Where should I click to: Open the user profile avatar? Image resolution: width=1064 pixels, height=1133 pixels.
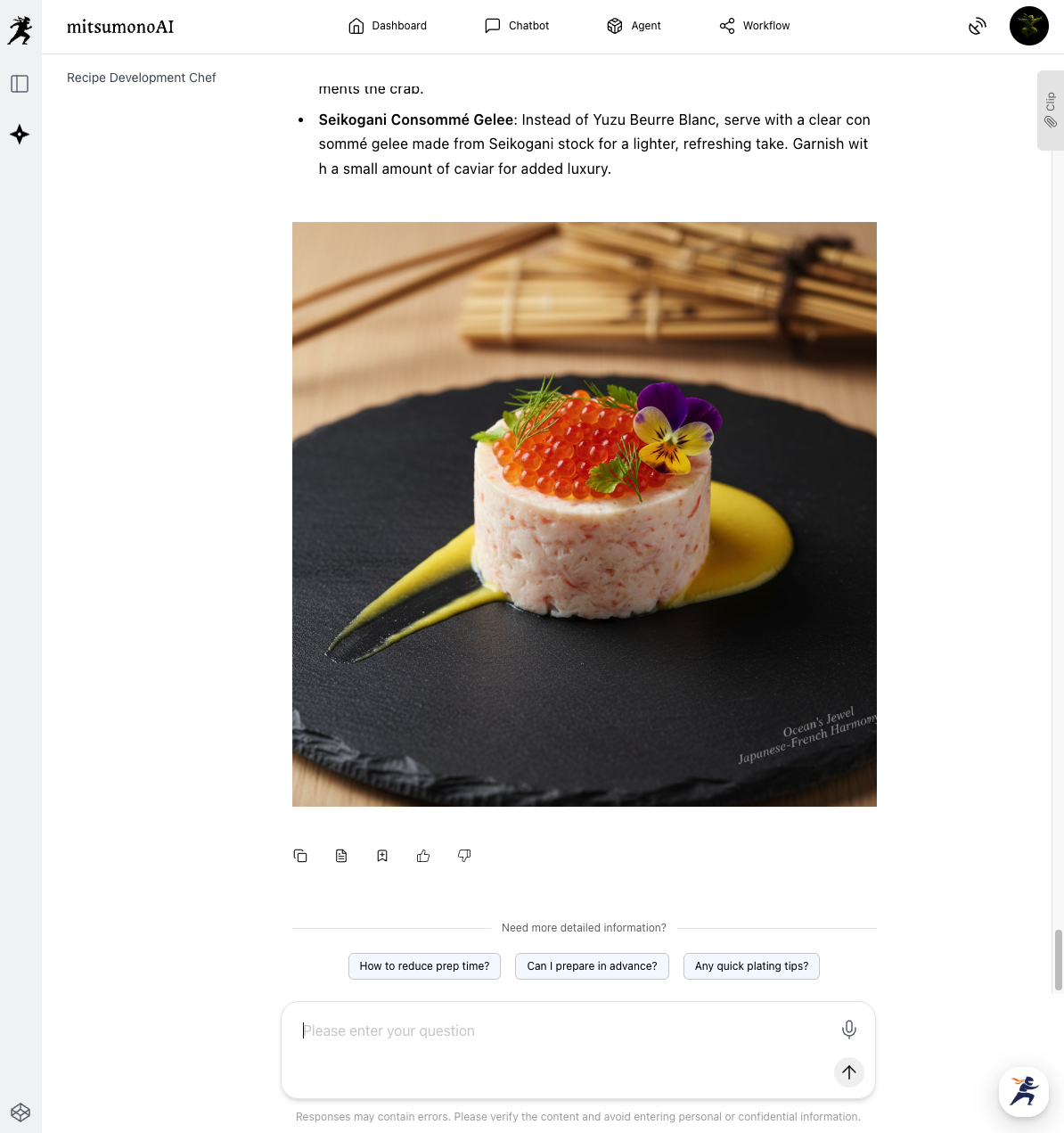(x=1028, y=26)
